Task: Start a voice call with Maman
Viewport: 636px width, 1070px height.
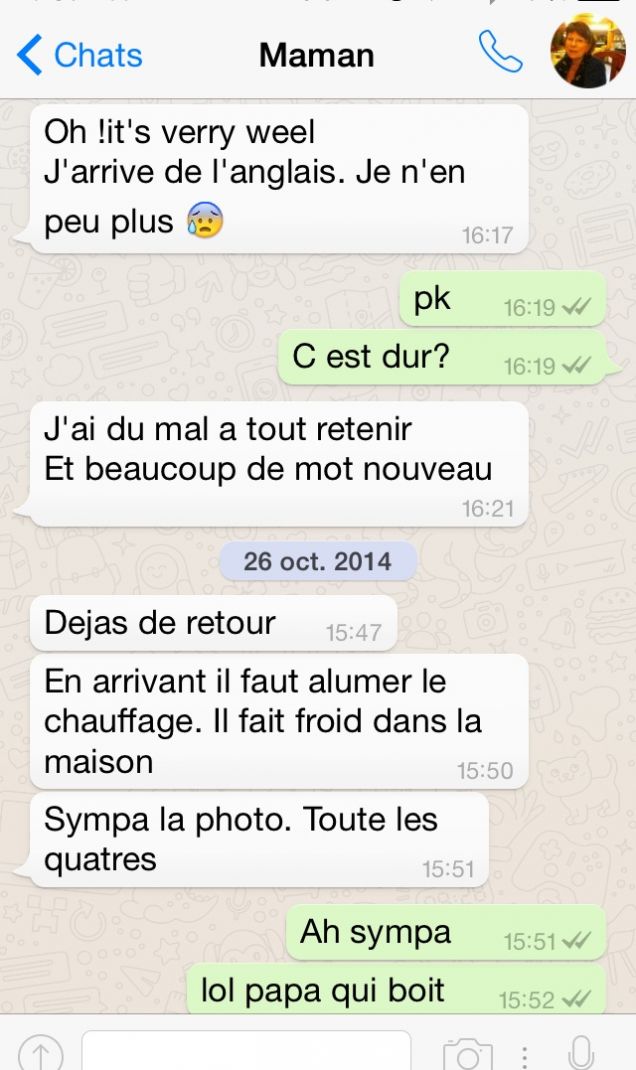Action: click(500, 53)
